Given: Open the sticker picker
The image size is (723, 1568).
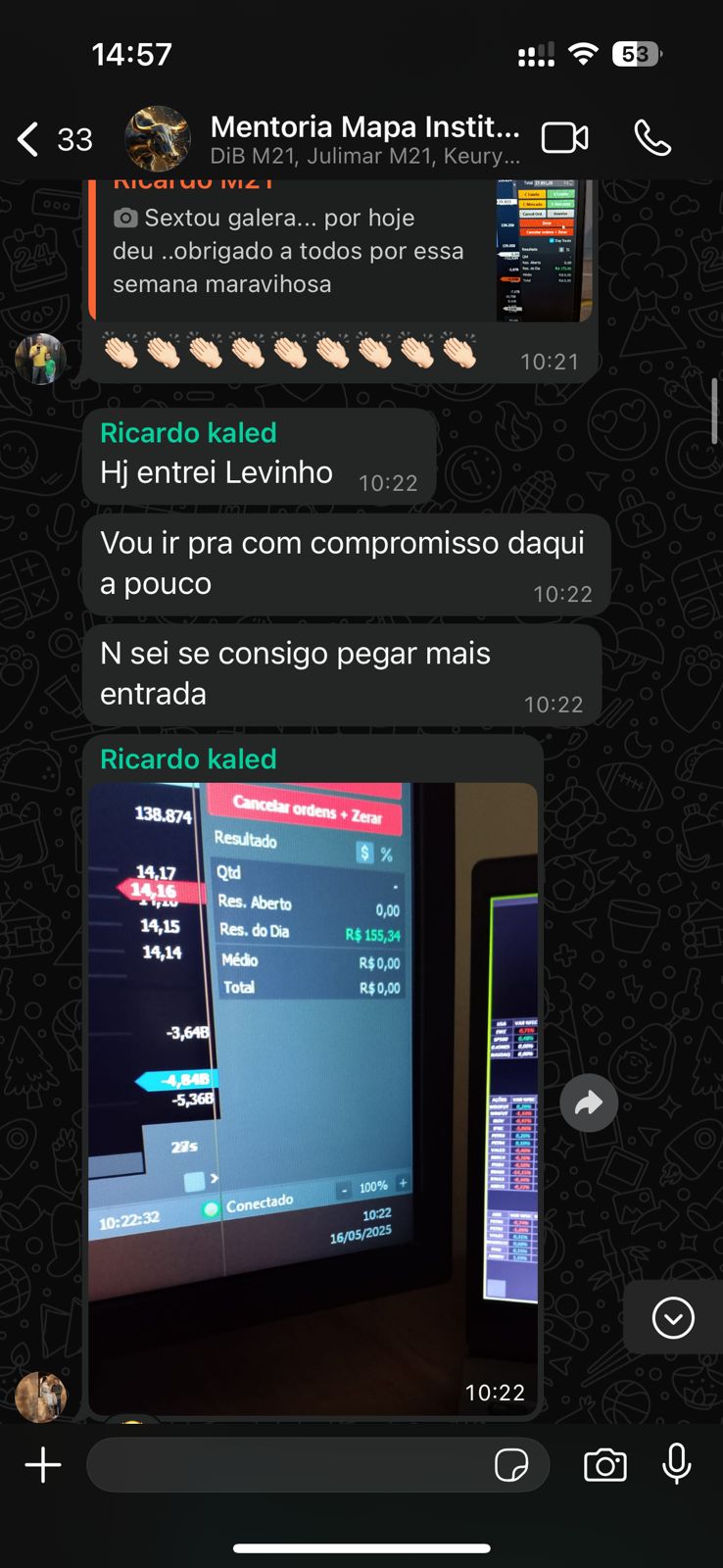Looking at the screenshot, I should click(x=511, y=1465).
